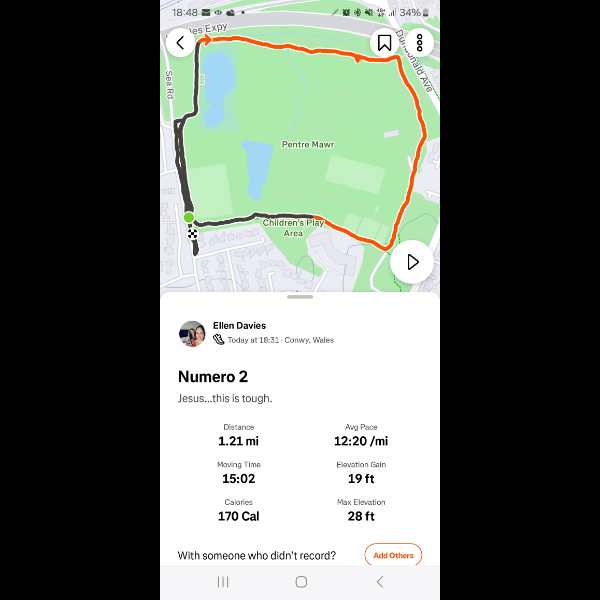Open Ellen Davies' profile picture
This screenshot has width=600, height=600.
pos(192,334)
